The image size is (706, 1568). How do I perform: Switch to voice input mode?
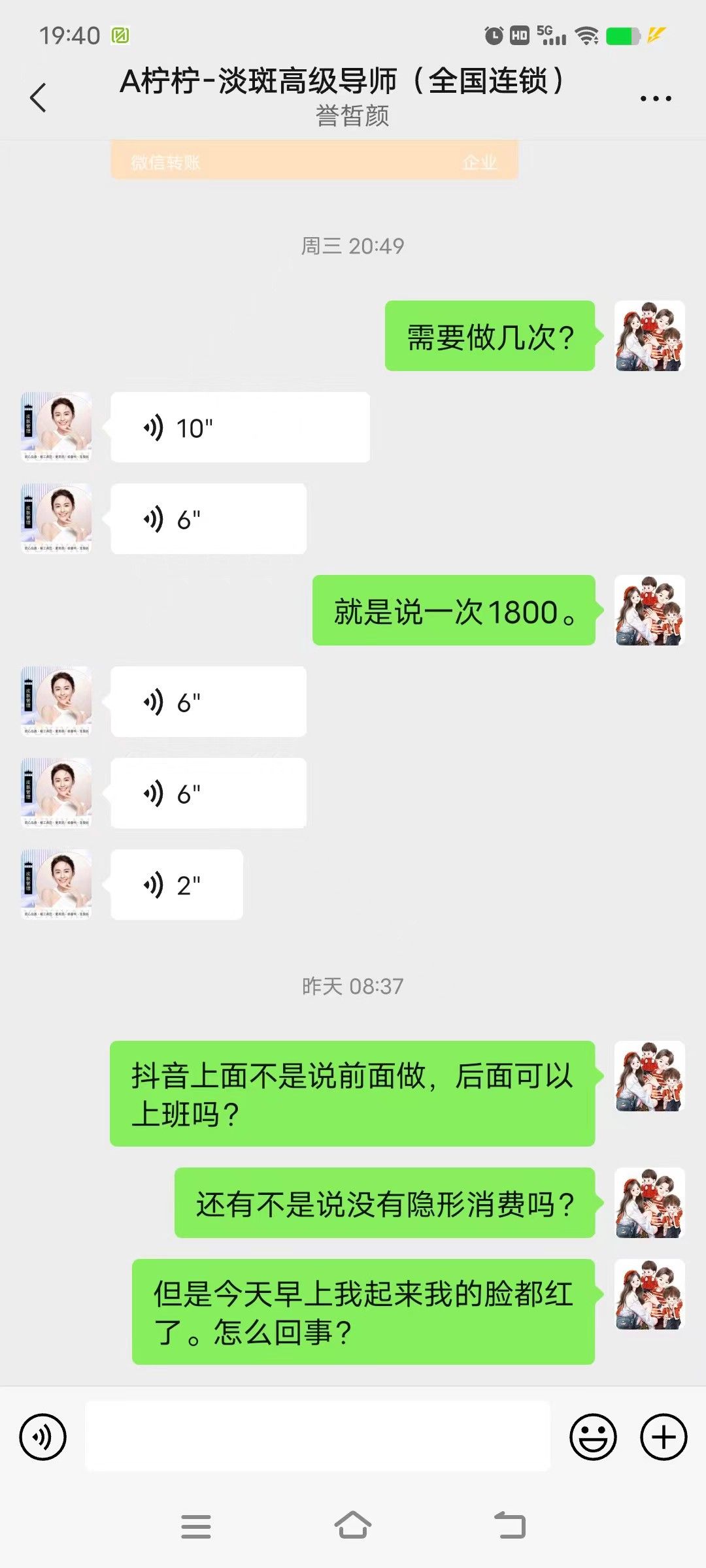pos(43,1437)
